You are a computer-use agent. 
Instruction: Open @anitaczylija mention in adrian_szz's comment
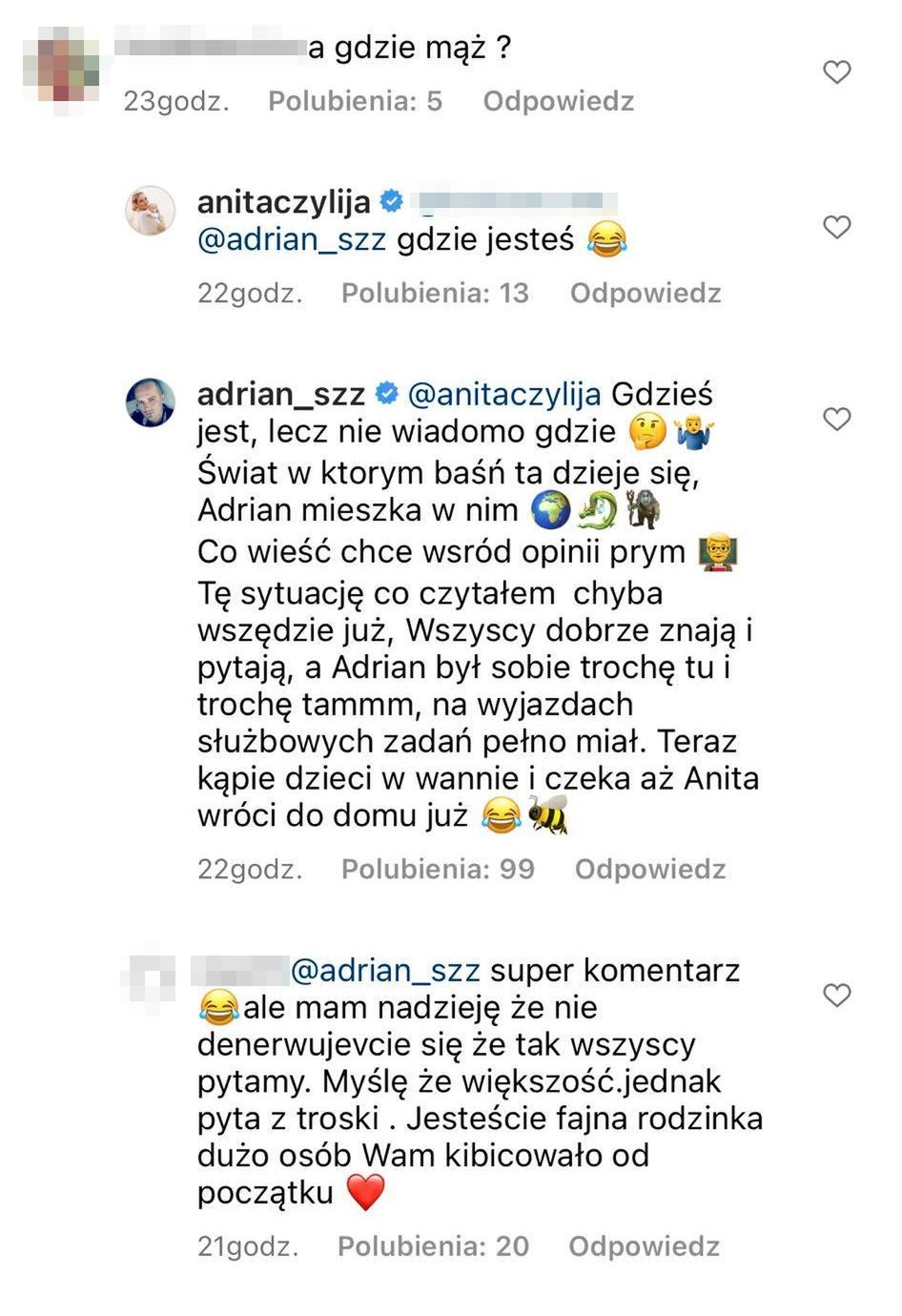[x=503, y=394]
